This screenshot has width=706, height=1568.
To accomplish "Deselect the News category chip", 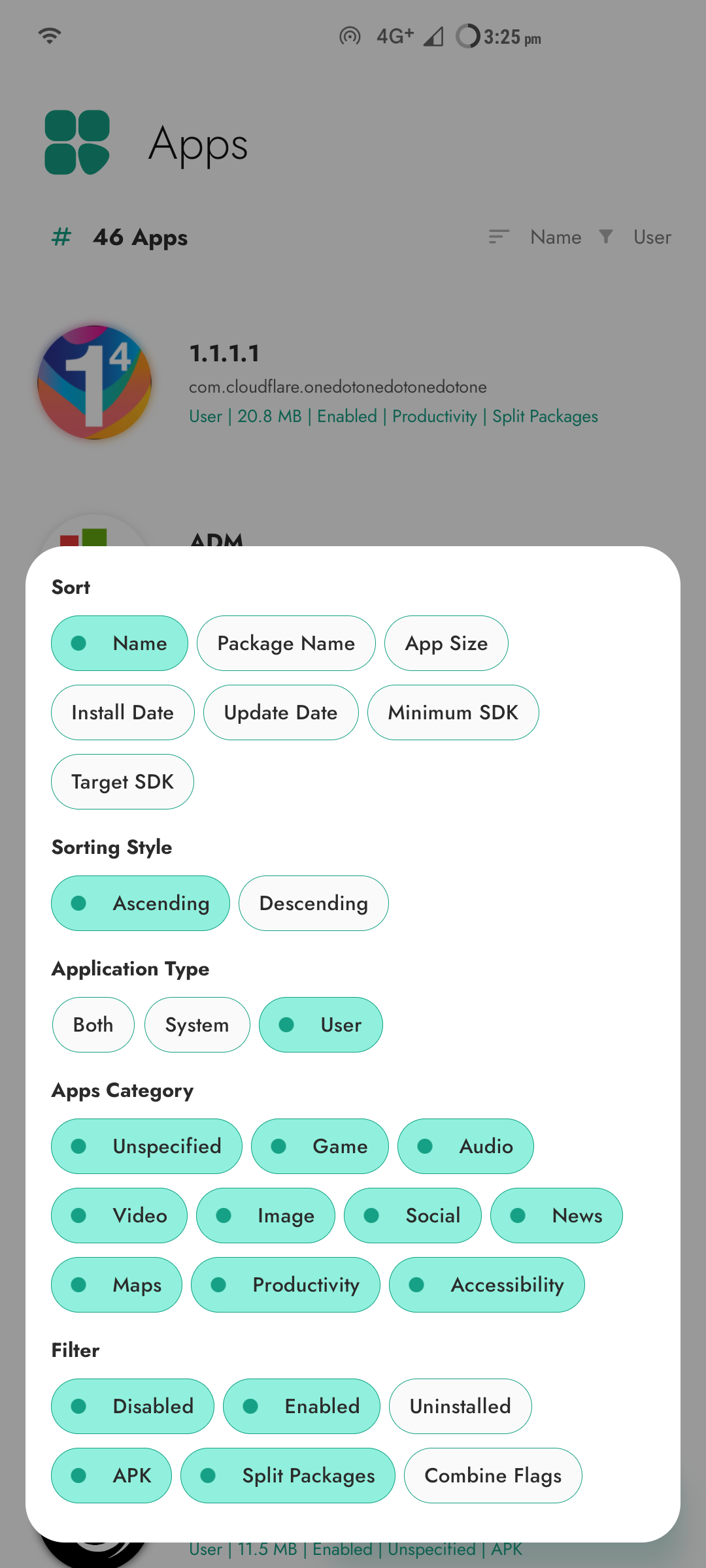I will coord(556,1215).
